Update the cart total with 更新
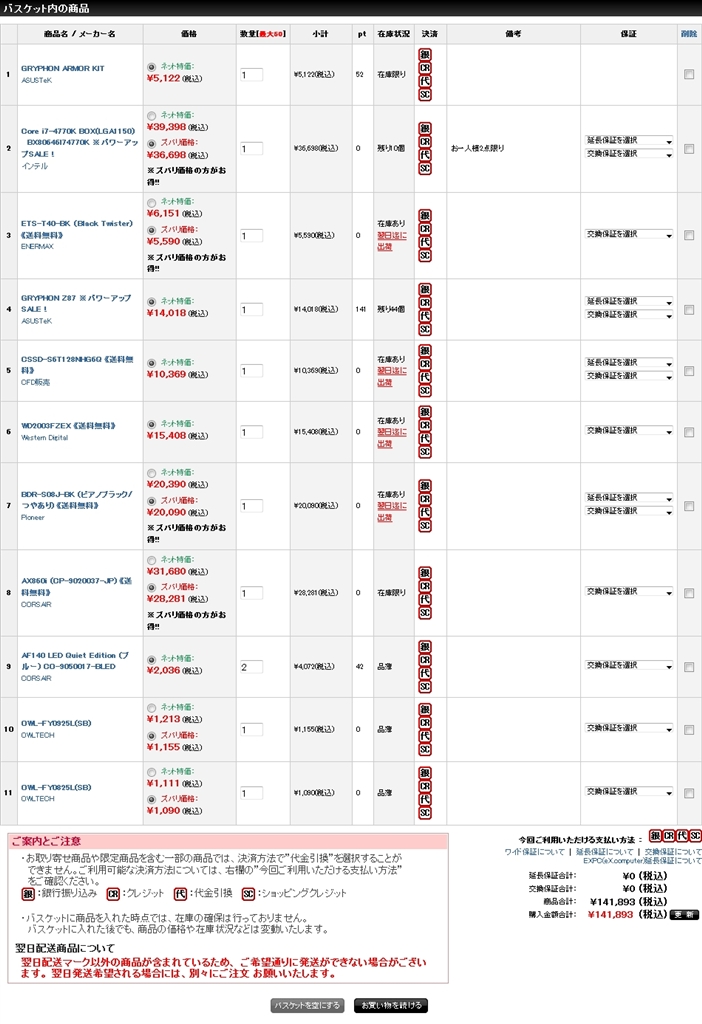This screenshot has height=1024, width=702. tap(684, 915)
